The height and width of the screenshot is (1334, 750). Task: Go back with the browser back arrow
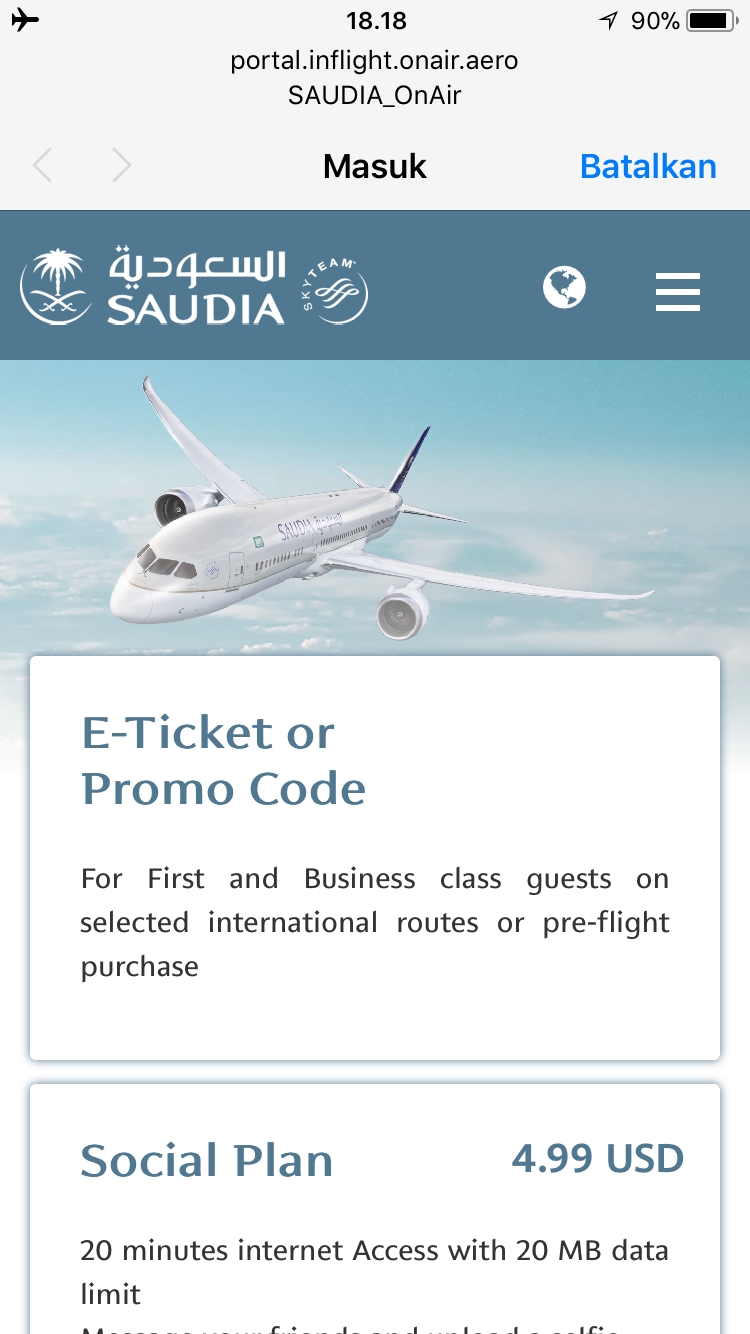pos(42,166)
